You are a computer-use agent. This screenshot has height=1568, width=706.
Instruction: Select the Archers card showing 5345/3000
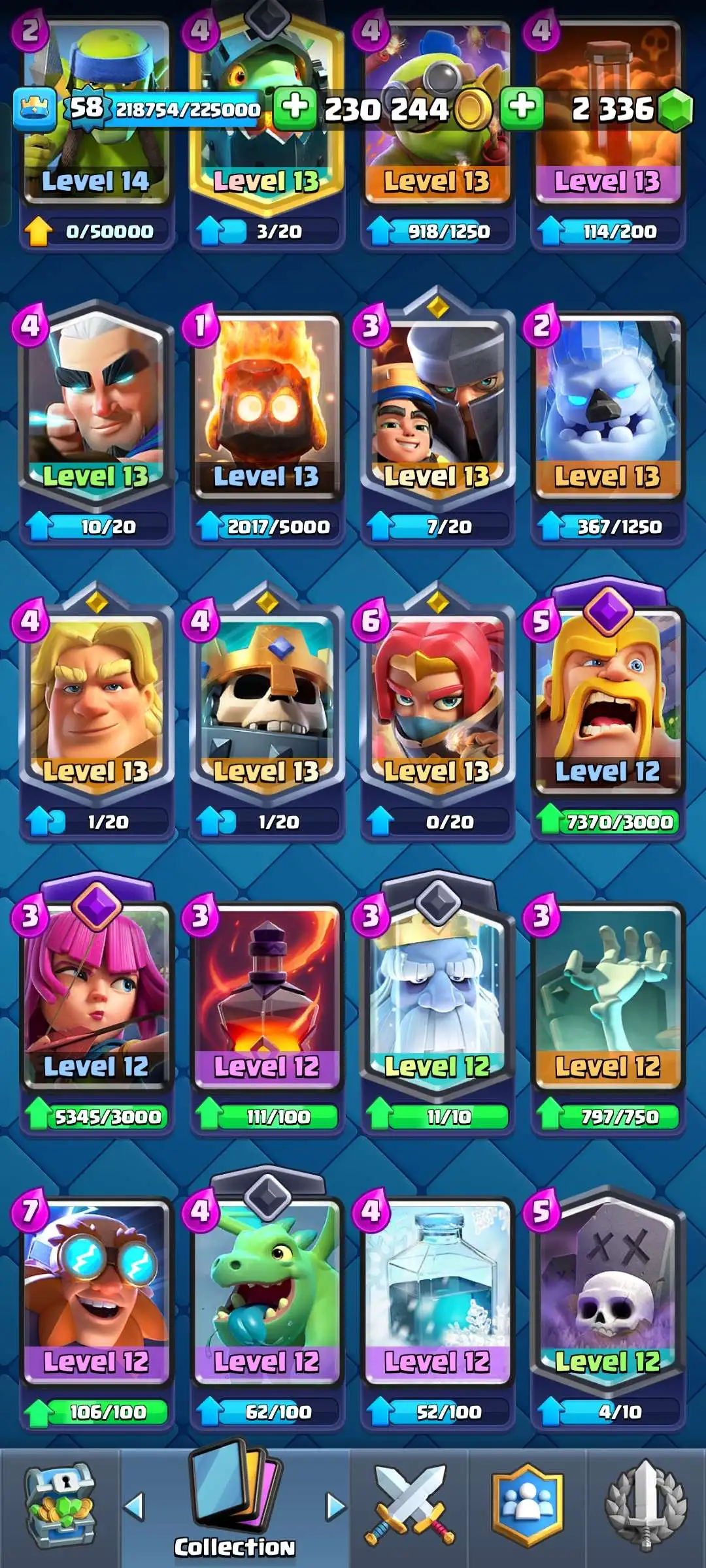(x=96, y=996)
